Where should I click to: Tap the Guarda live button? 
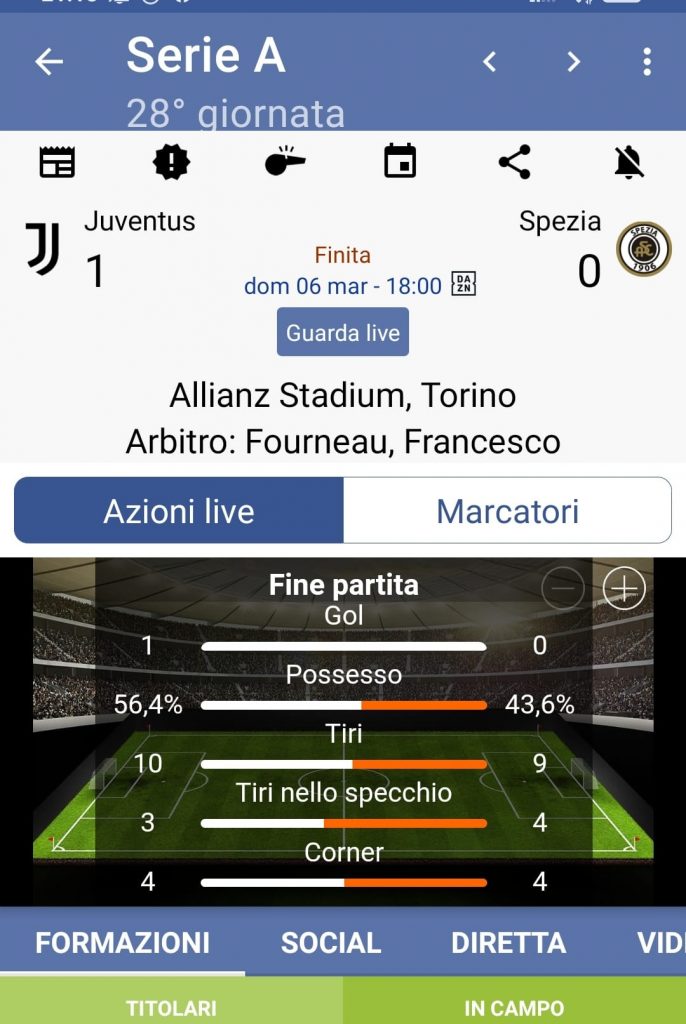pyautogui.click(x=343, y=333)
